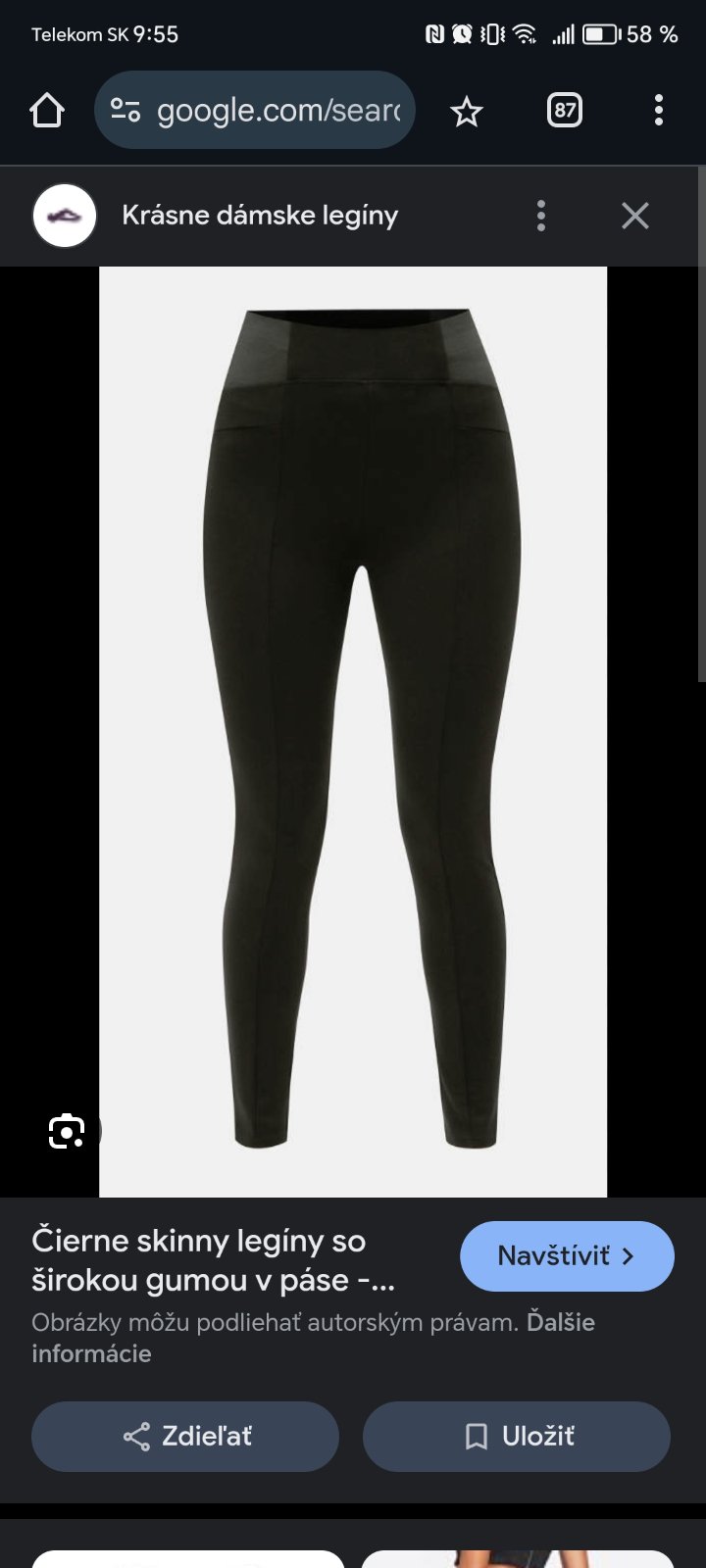Open the full-size black leggings image

(x=353, y=731)
